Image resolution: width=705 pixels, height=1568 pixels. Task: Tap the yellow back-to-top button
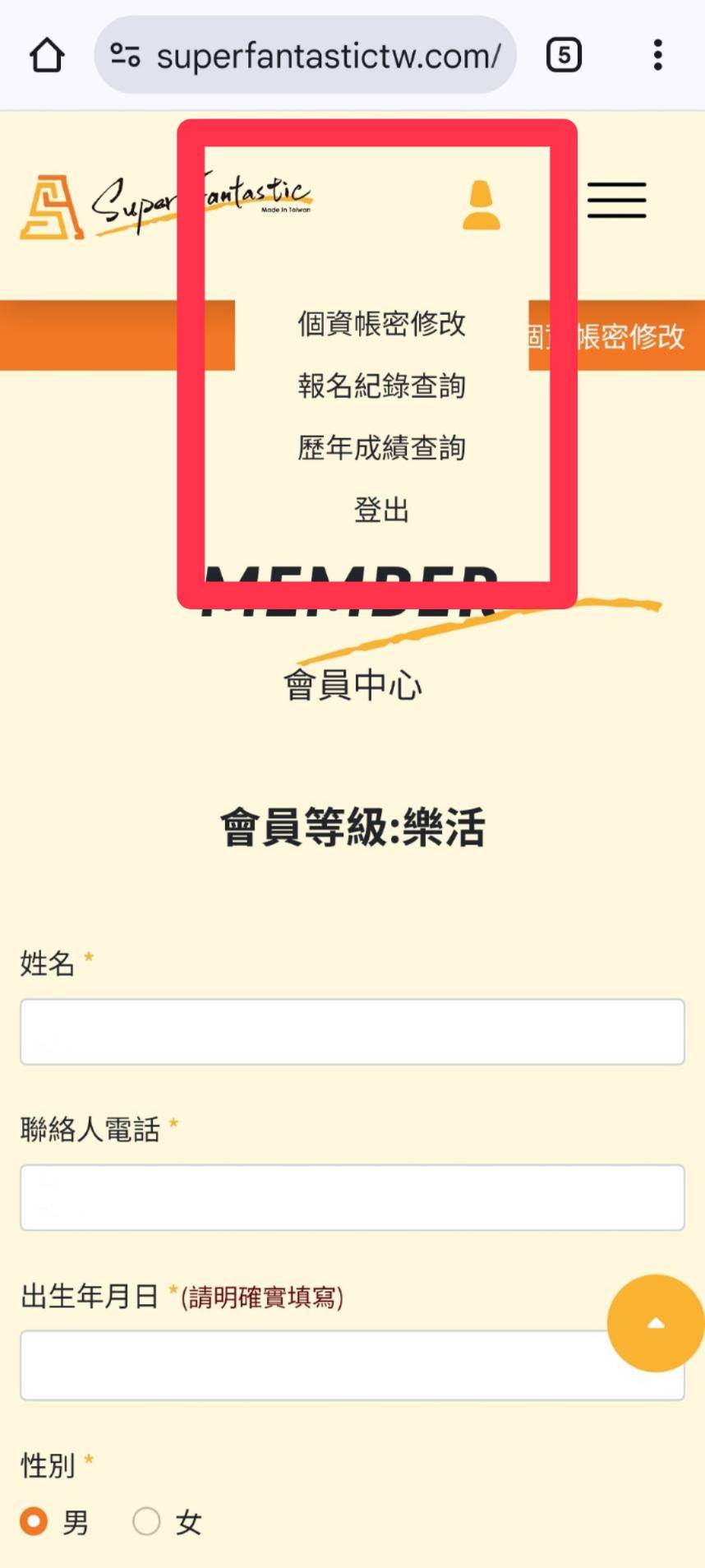(x=655, y=1323)
